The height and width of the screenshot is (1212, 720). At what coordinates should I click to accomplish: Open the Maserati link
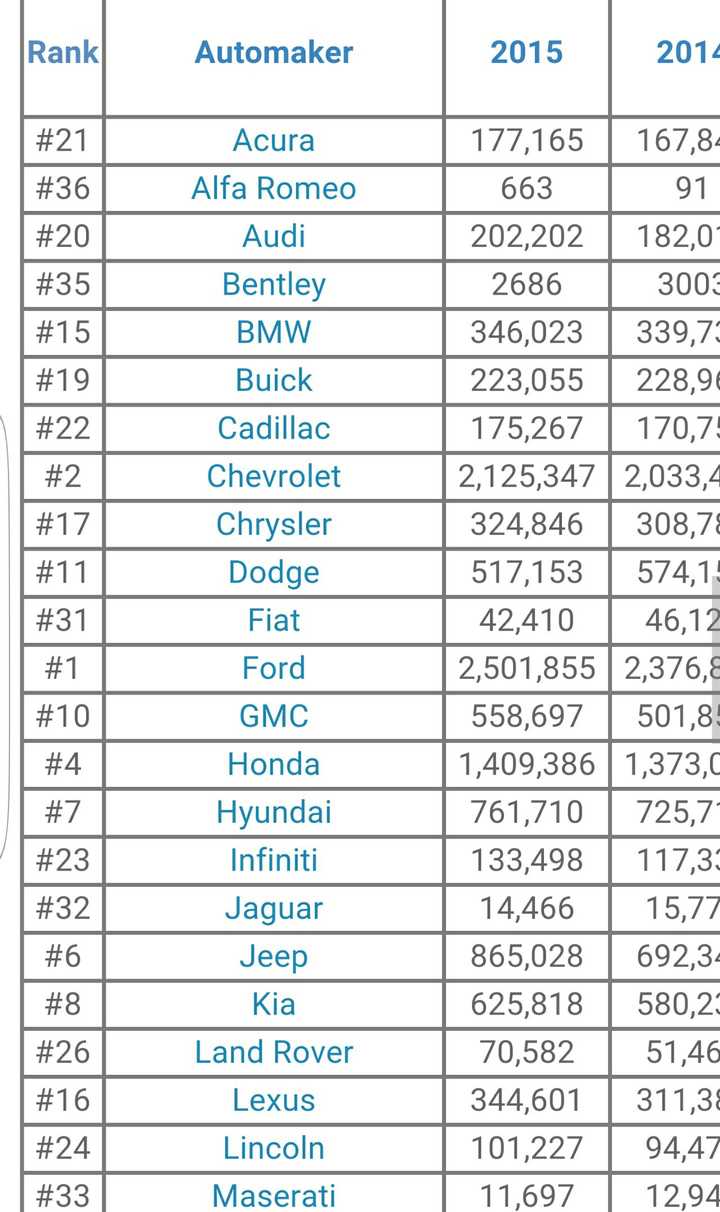point(273,1195)
